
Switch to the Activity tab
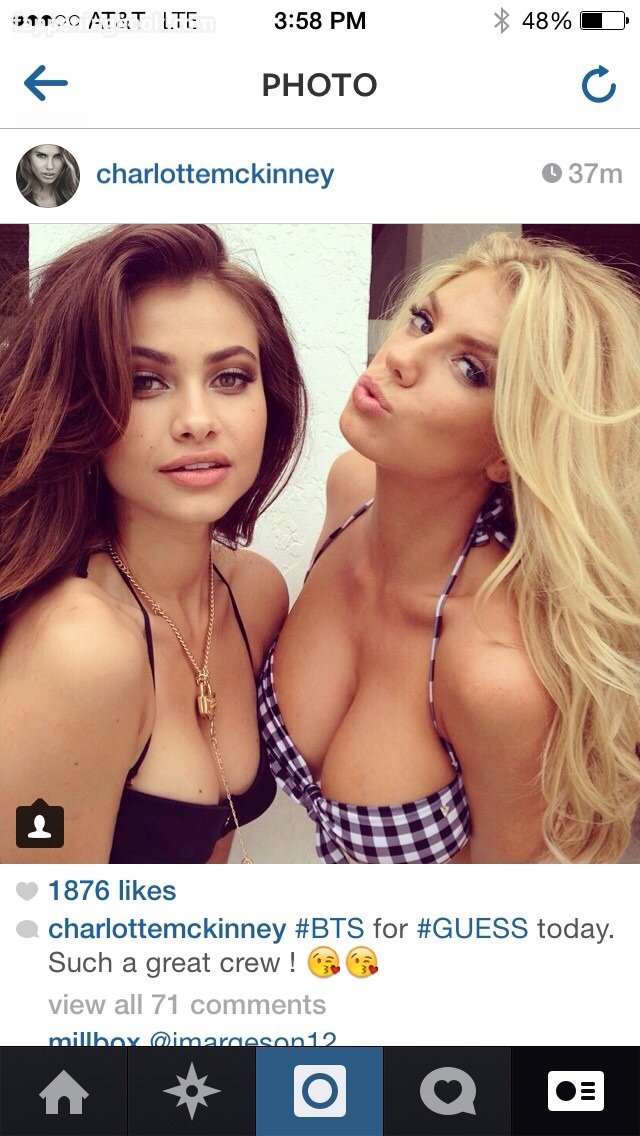pyautogui.click(x=447, y=1091)
